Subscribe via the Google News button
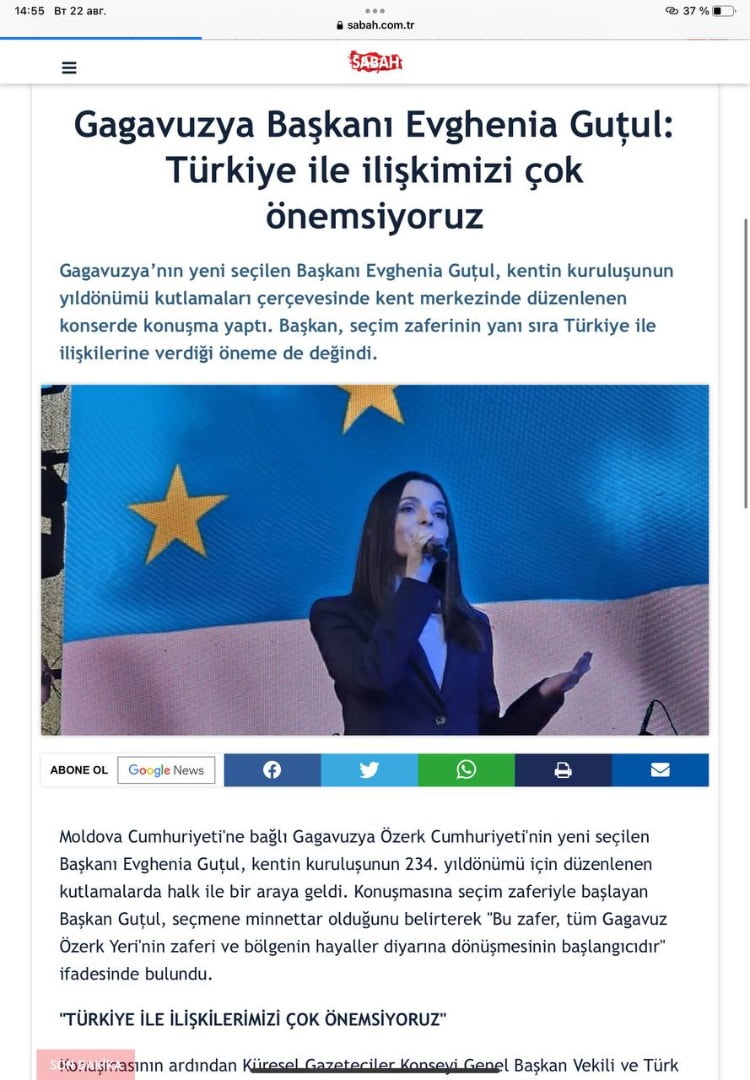 (166, 770)
